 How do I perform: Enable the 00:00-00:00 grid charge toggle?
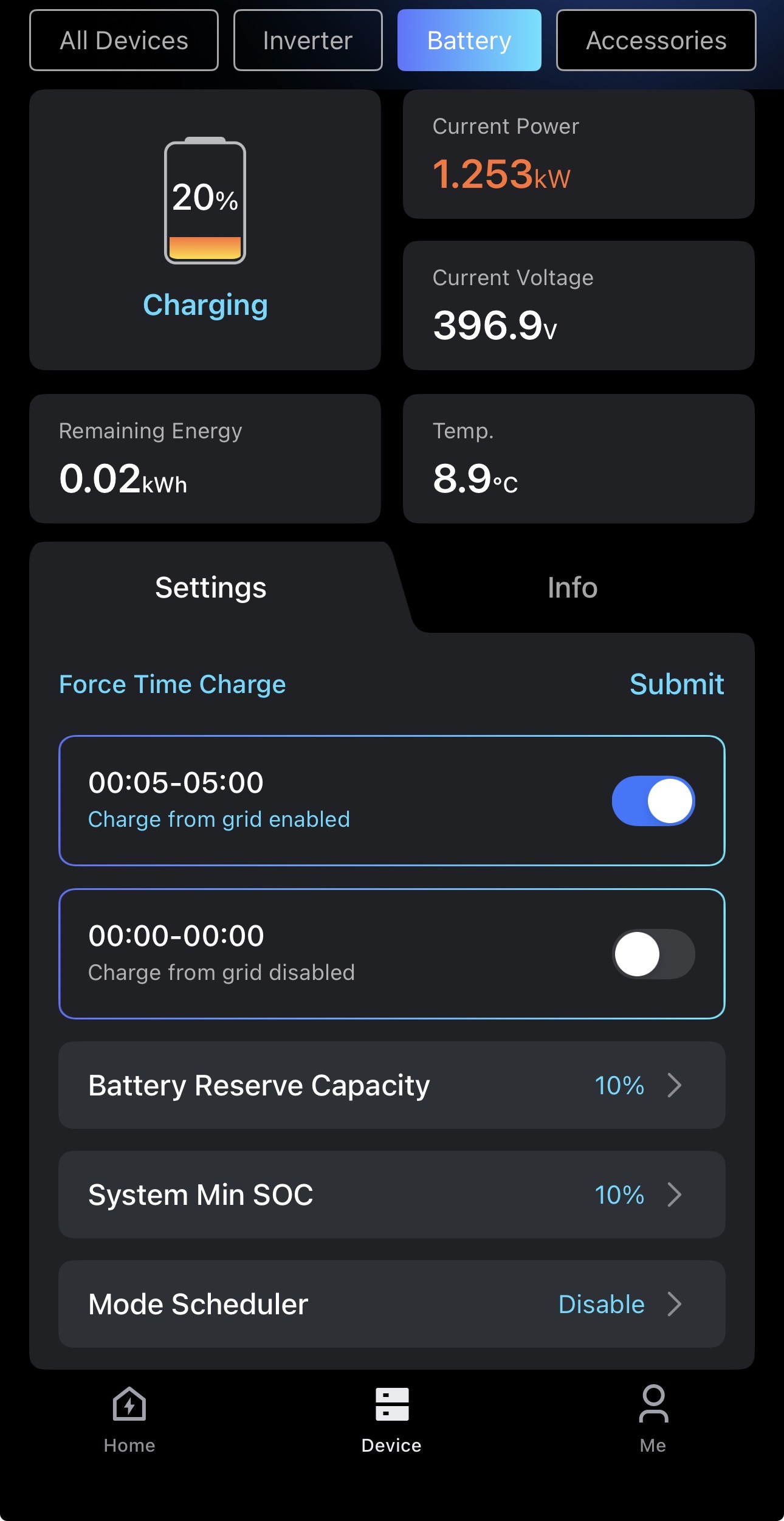click(653, 954)
